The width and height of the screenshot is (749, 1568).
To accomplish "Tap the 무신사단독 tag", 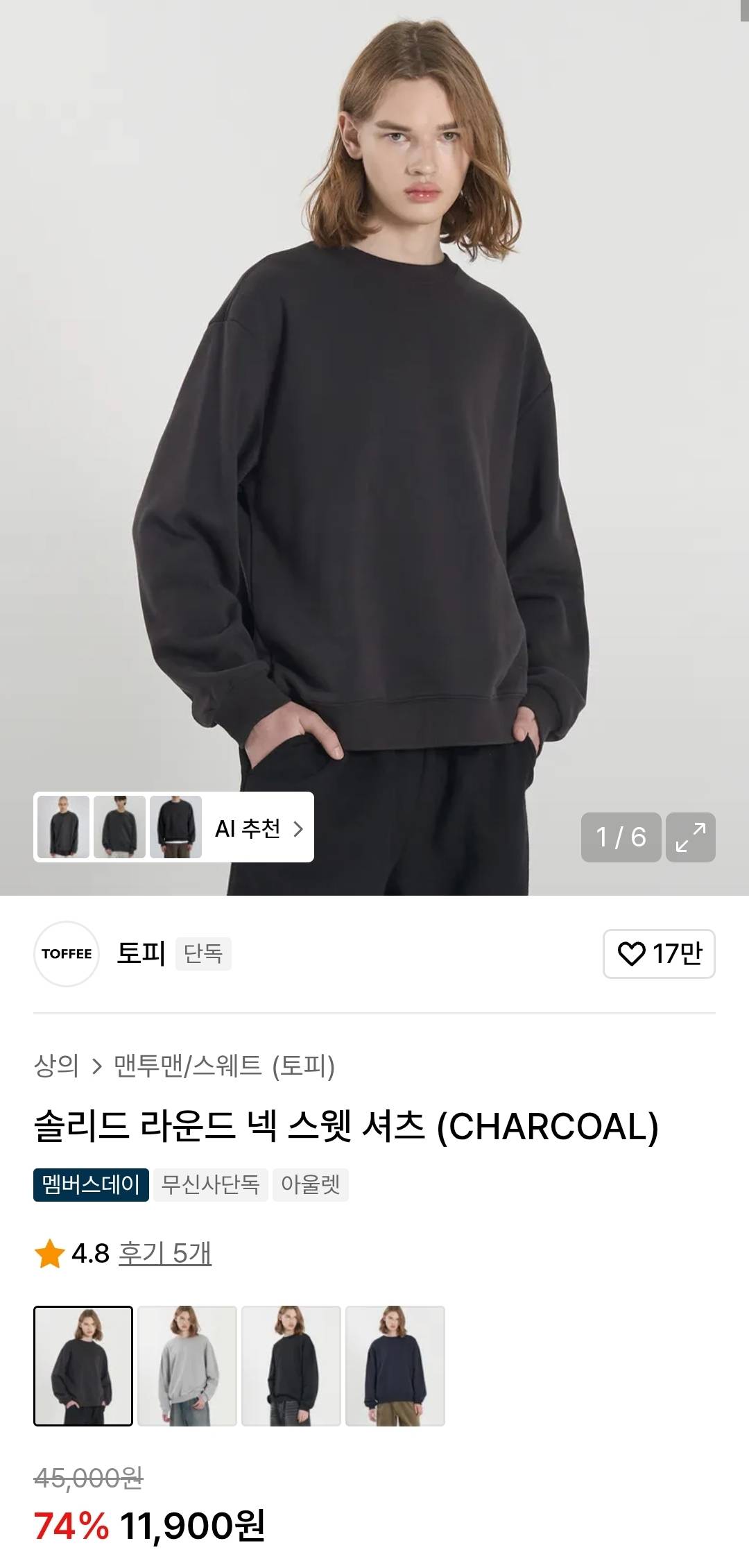I will [x=210, y=1184].
